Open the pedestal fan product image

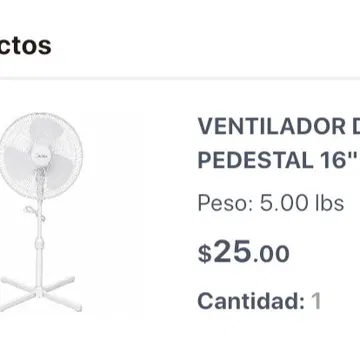(x=41, y=212)
